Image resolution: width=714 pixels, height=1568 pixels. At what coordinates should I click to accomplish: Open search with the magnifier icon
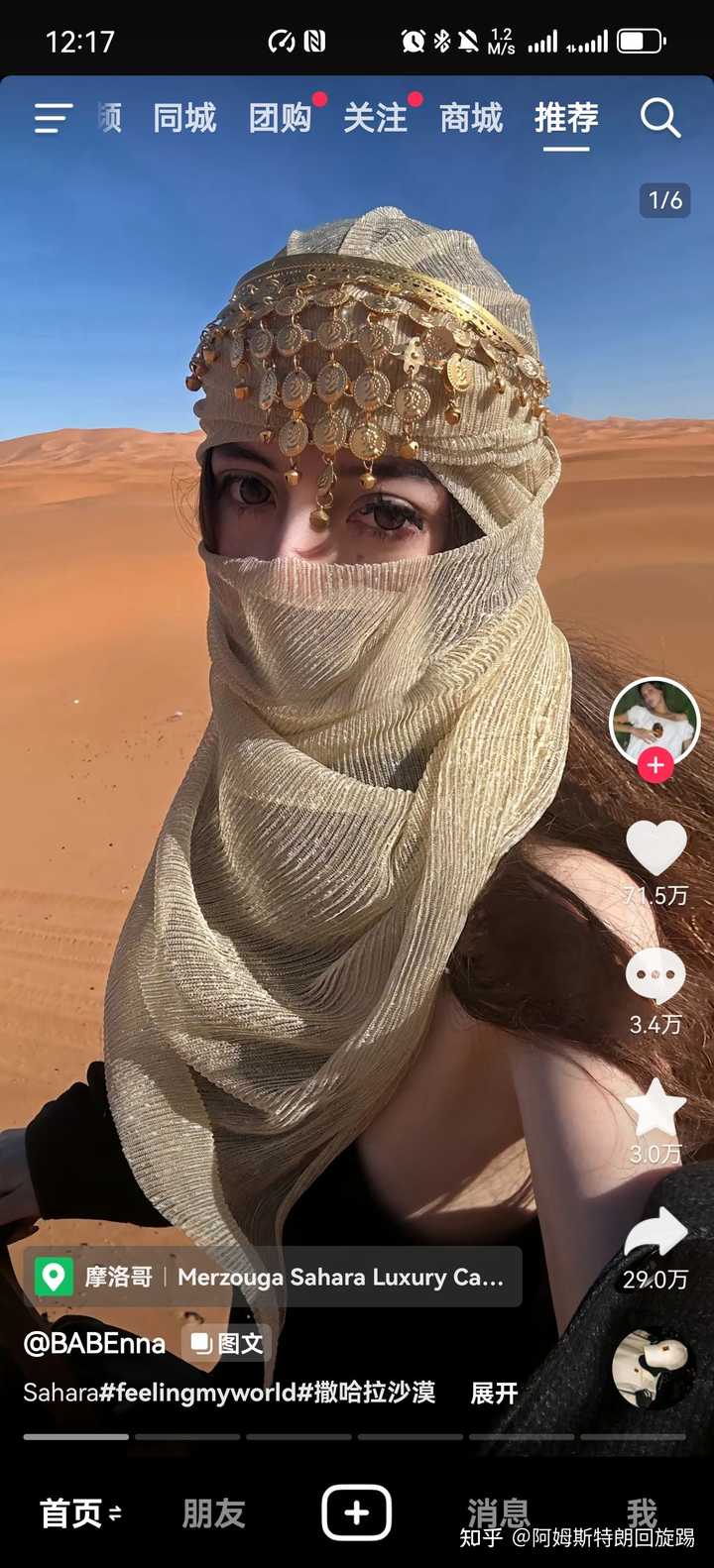(x=660, y=119)
